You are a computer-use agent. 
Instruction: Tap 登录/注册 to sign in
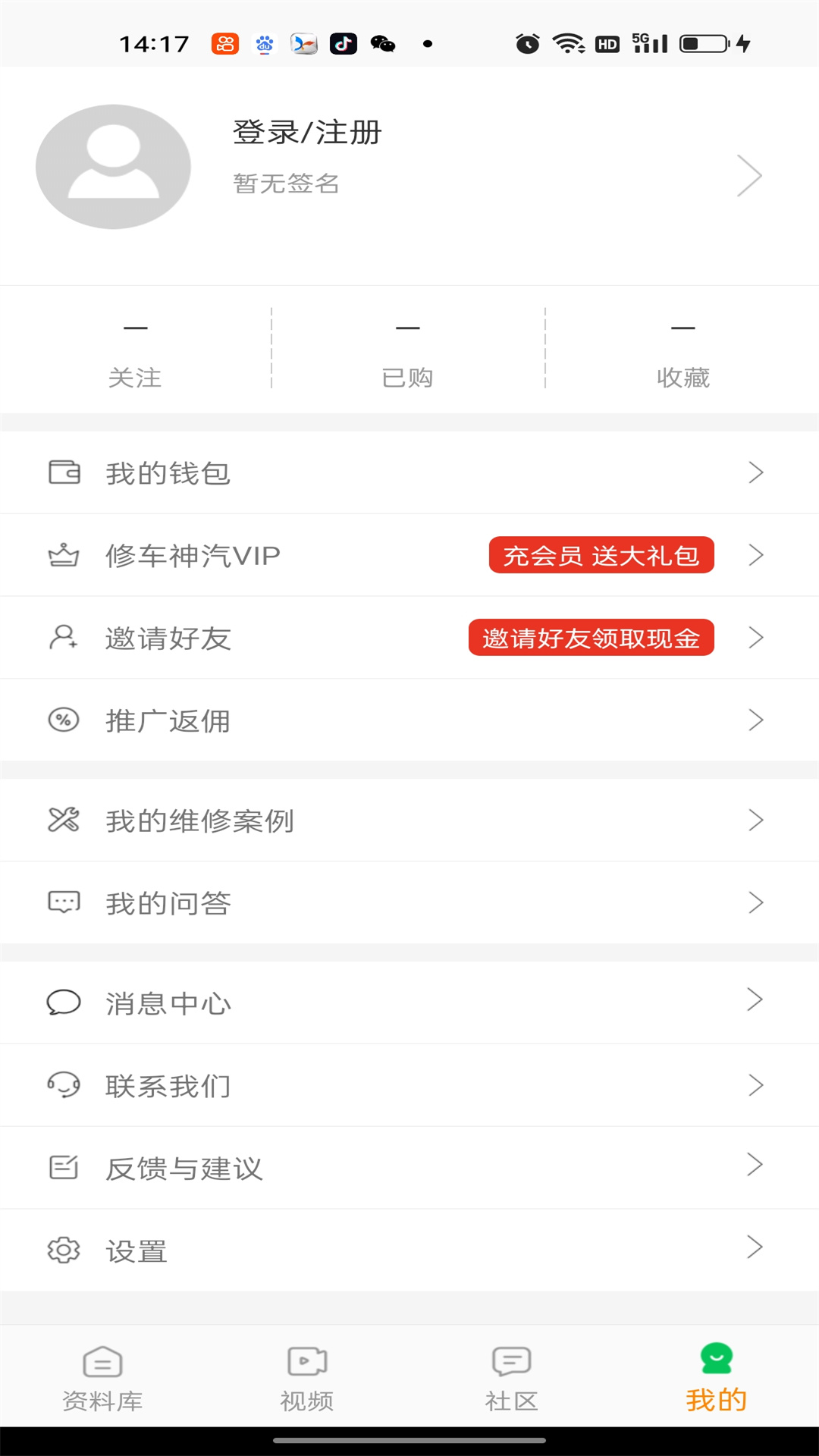(x=306, y=132)
